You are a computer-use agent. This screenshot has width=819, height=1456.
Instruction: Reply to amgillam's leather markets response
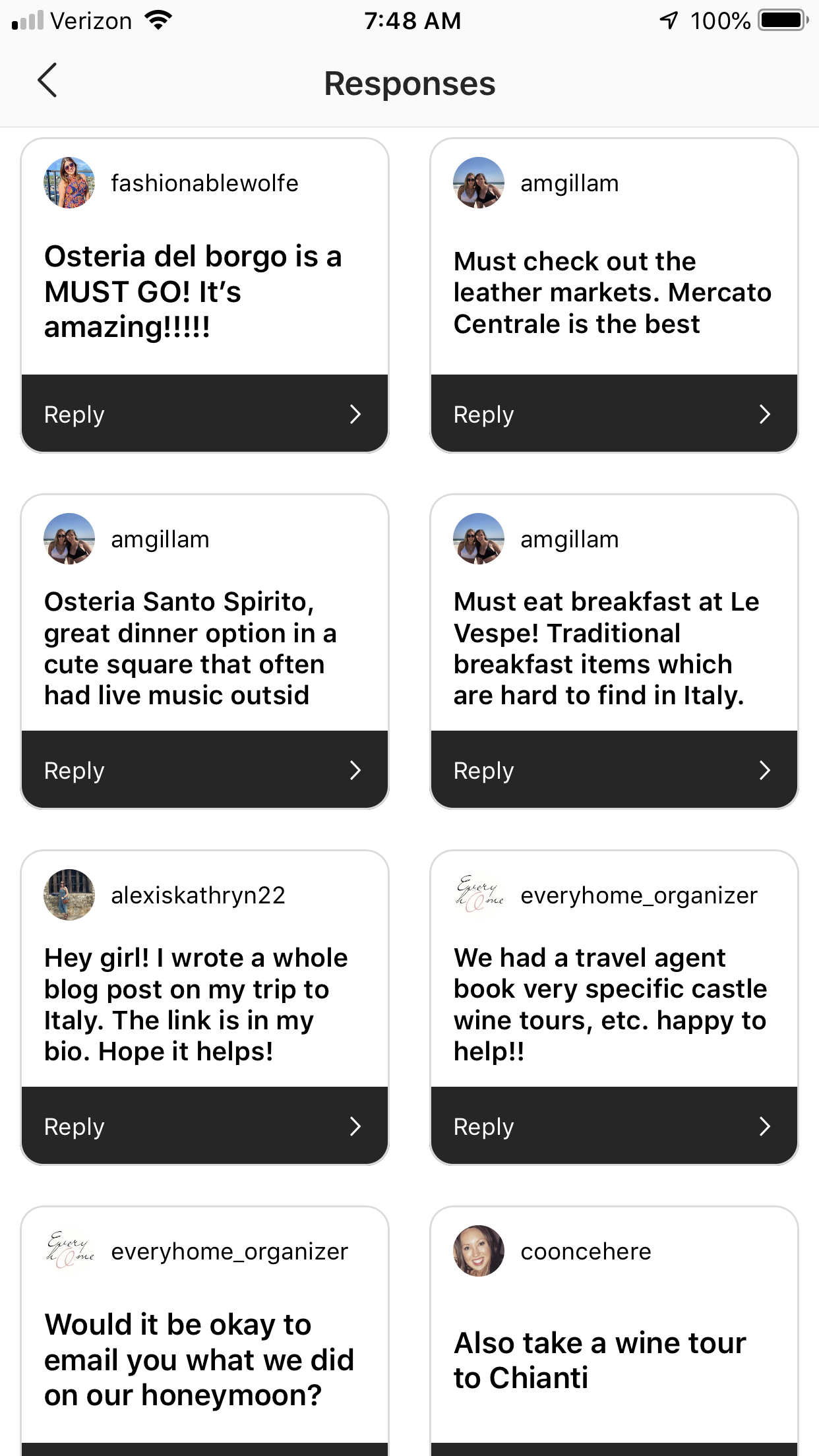[x=613, y=414]
